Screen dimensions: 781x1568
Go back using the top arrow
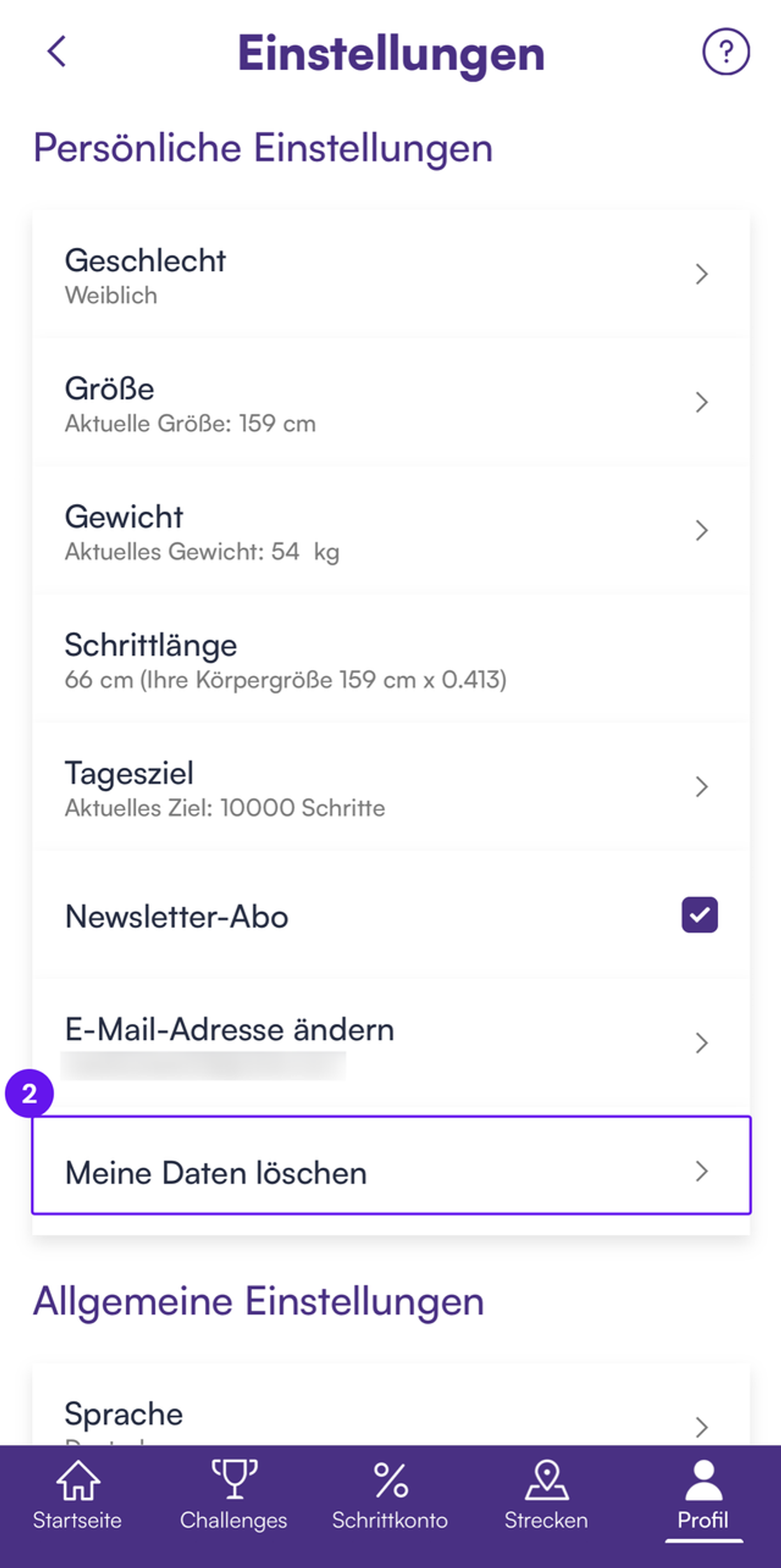(57, 51)
